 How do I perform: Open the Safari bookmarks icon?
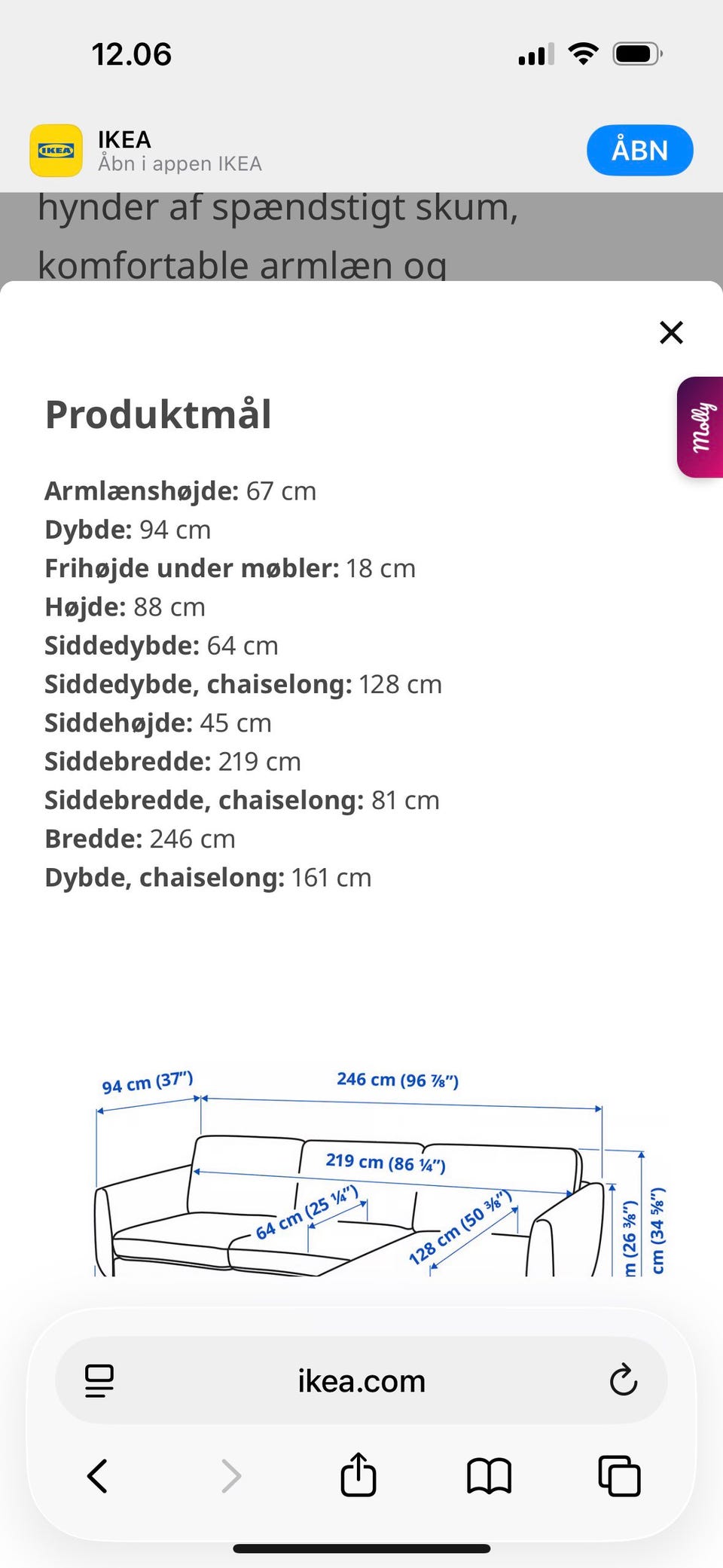click(x=488, y=1475)
